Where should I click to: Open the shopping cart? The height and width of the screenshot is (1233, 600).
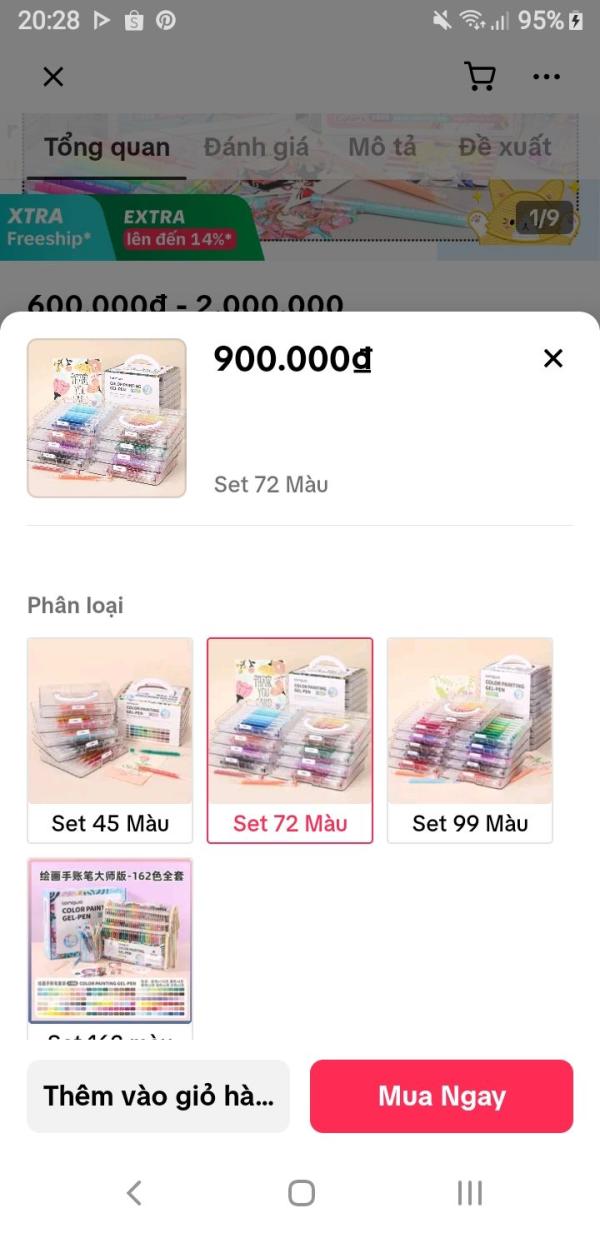click(480, 77)
